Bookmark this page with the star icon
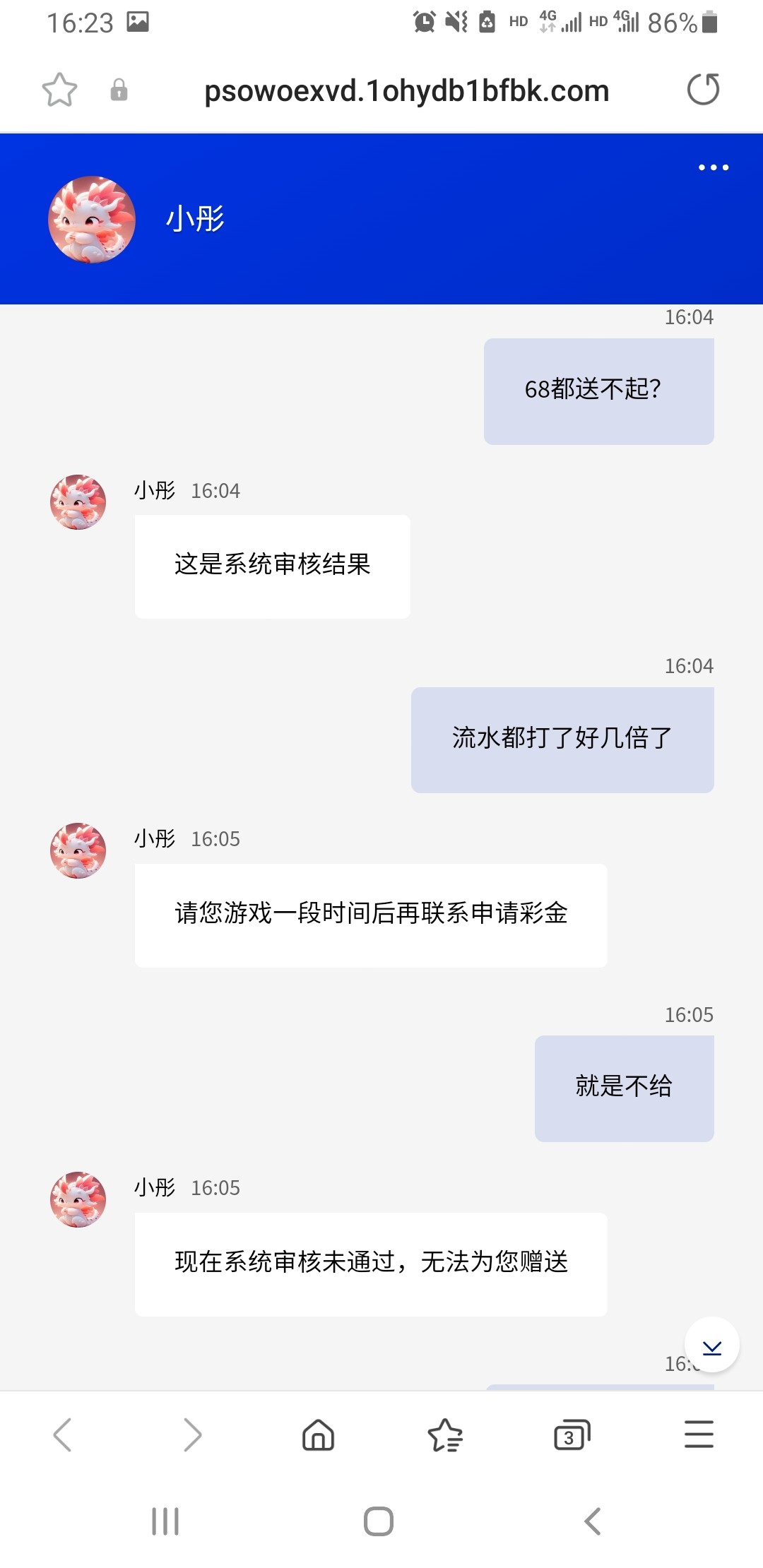Viewport: 763px width, 1568px height. point(59,90)
